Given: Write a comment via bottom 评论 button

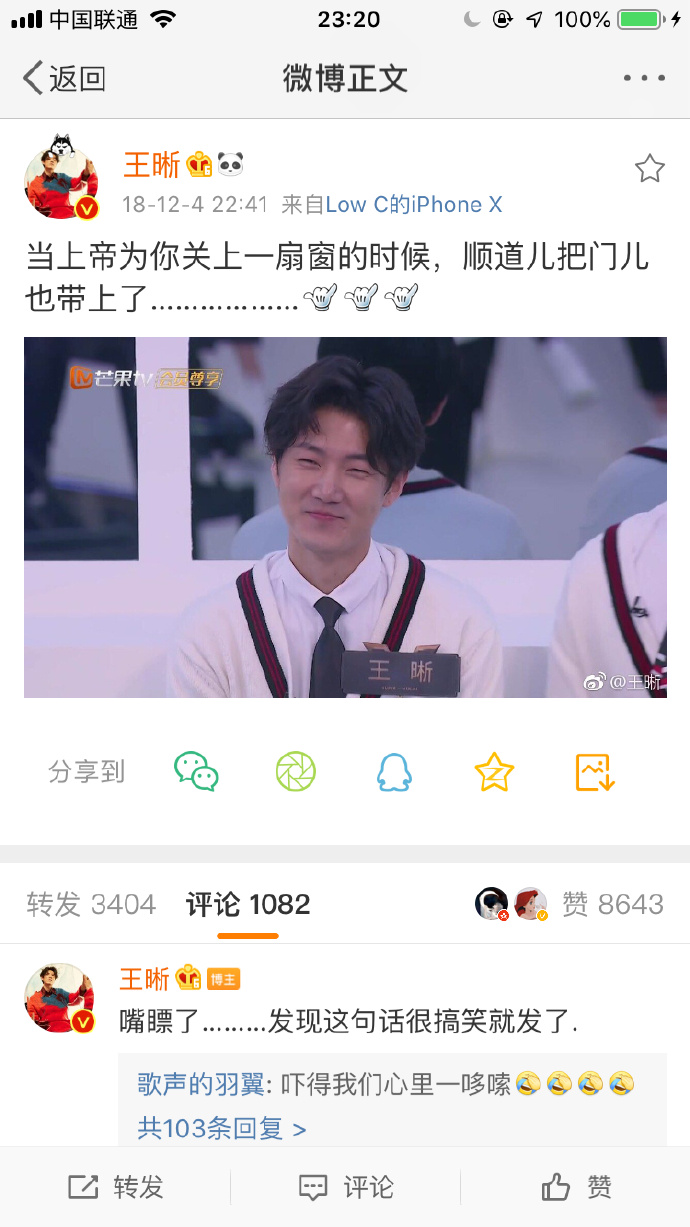Looking at the screenshot, I should click(x=346, y=1187).
